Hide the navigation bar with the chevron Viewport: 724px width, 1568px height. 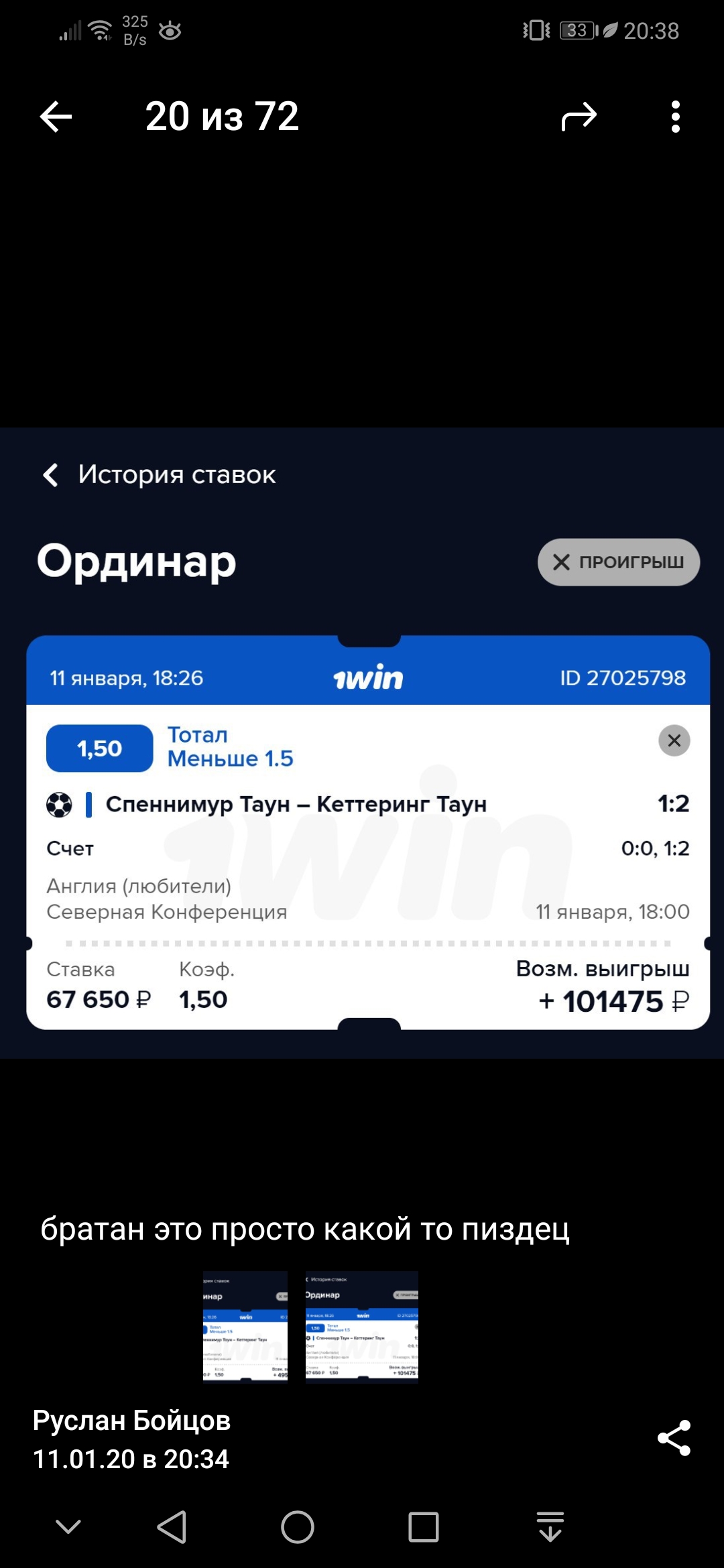[68, 1527]
